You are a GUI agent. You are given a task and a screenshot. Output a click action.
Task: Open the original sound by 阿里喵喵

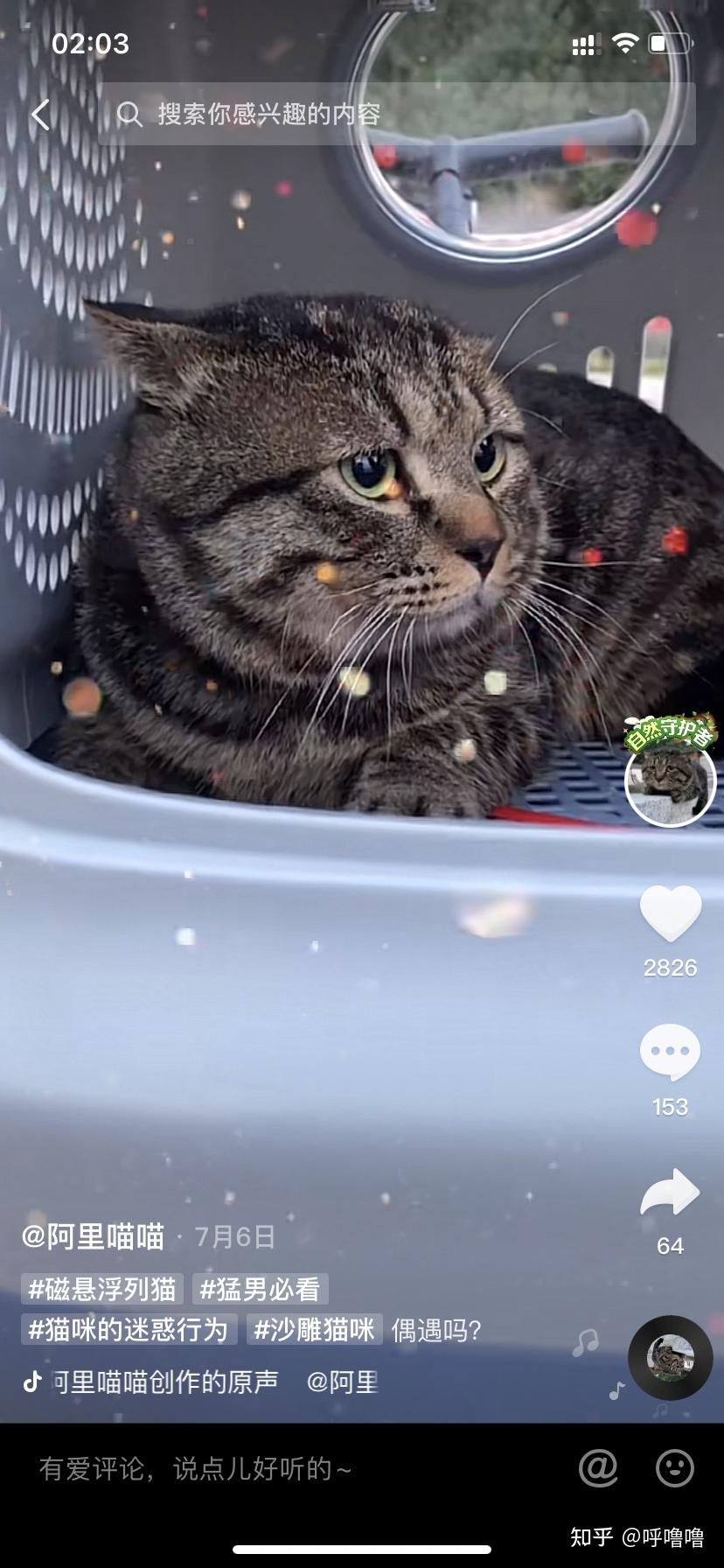pos(166,1382)
